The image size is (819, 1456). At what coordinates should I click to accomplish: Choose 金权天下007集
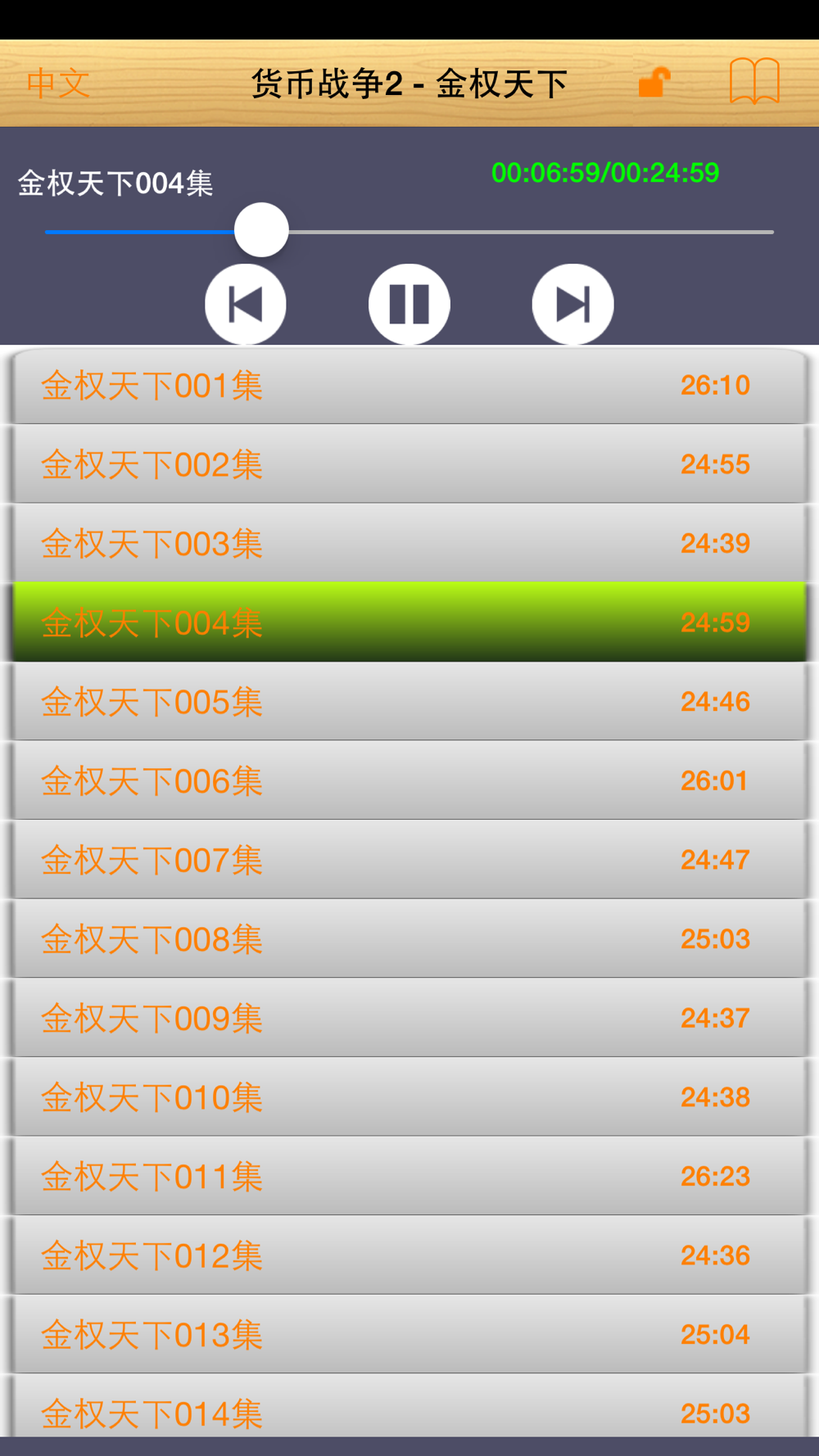pos(409,860)
